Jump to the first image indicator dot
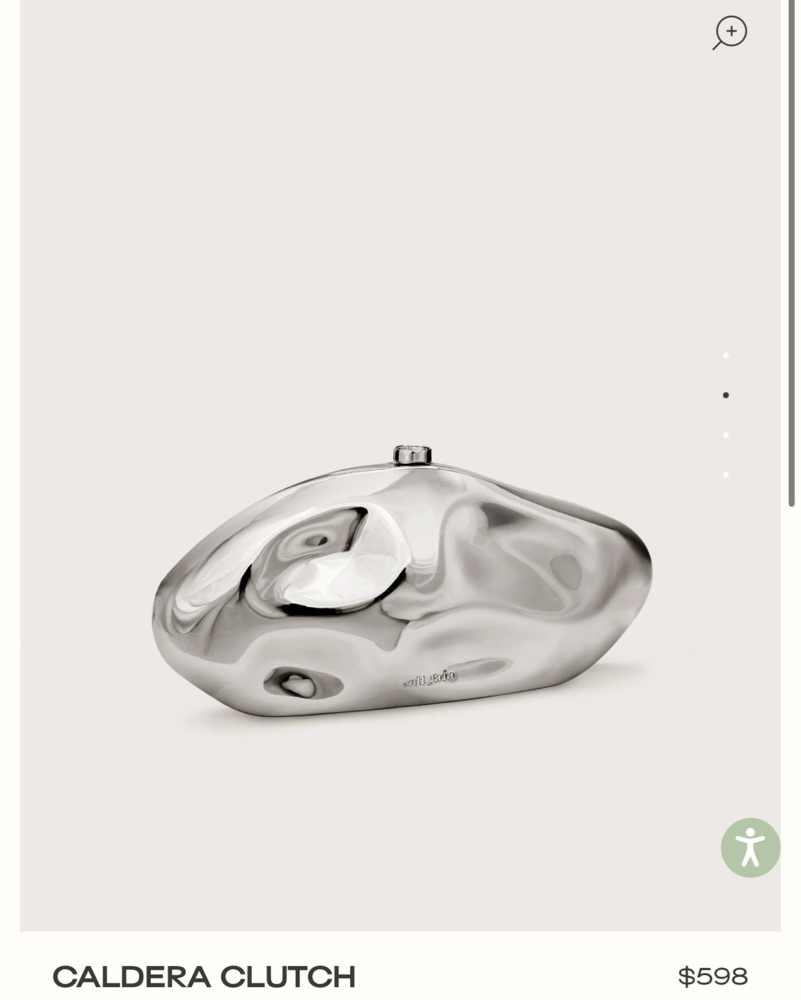Screen dimensions: 801x1000 (726, 356)
